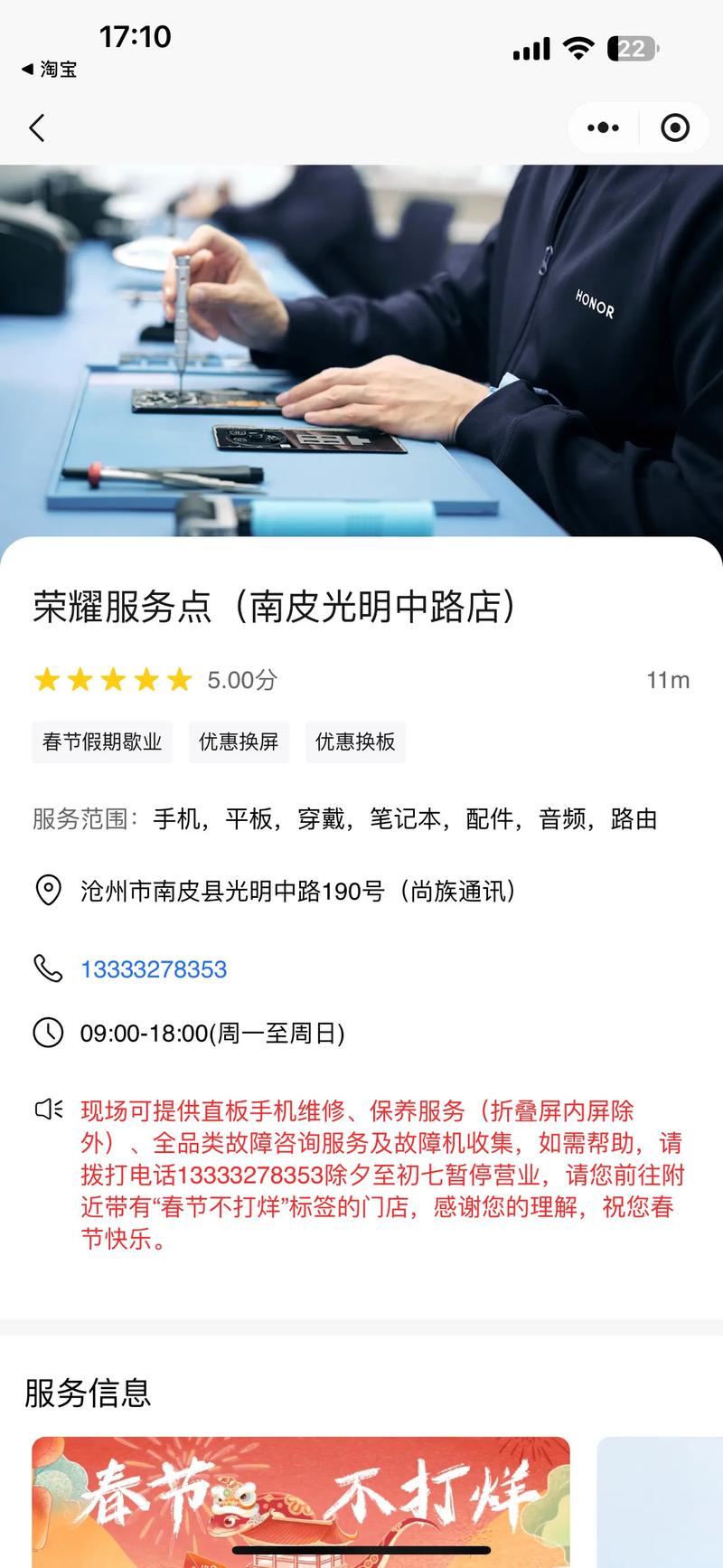This screenshot has width=723, height=1568.
Task: Select the 春节假期歇业 tag
Action: (x=101, y=741)
